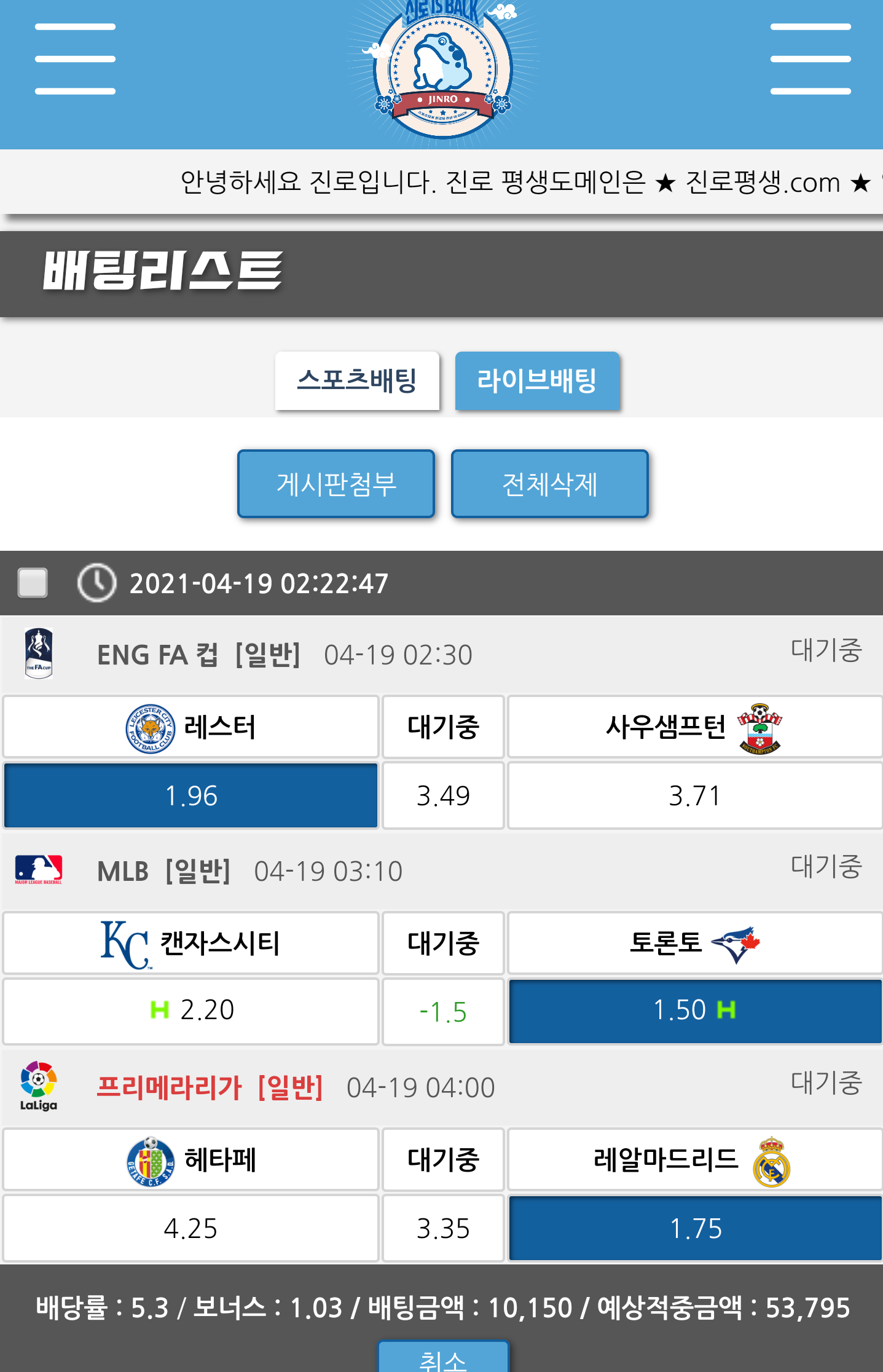Switch to the 스포츠배팅 tab

357,380
